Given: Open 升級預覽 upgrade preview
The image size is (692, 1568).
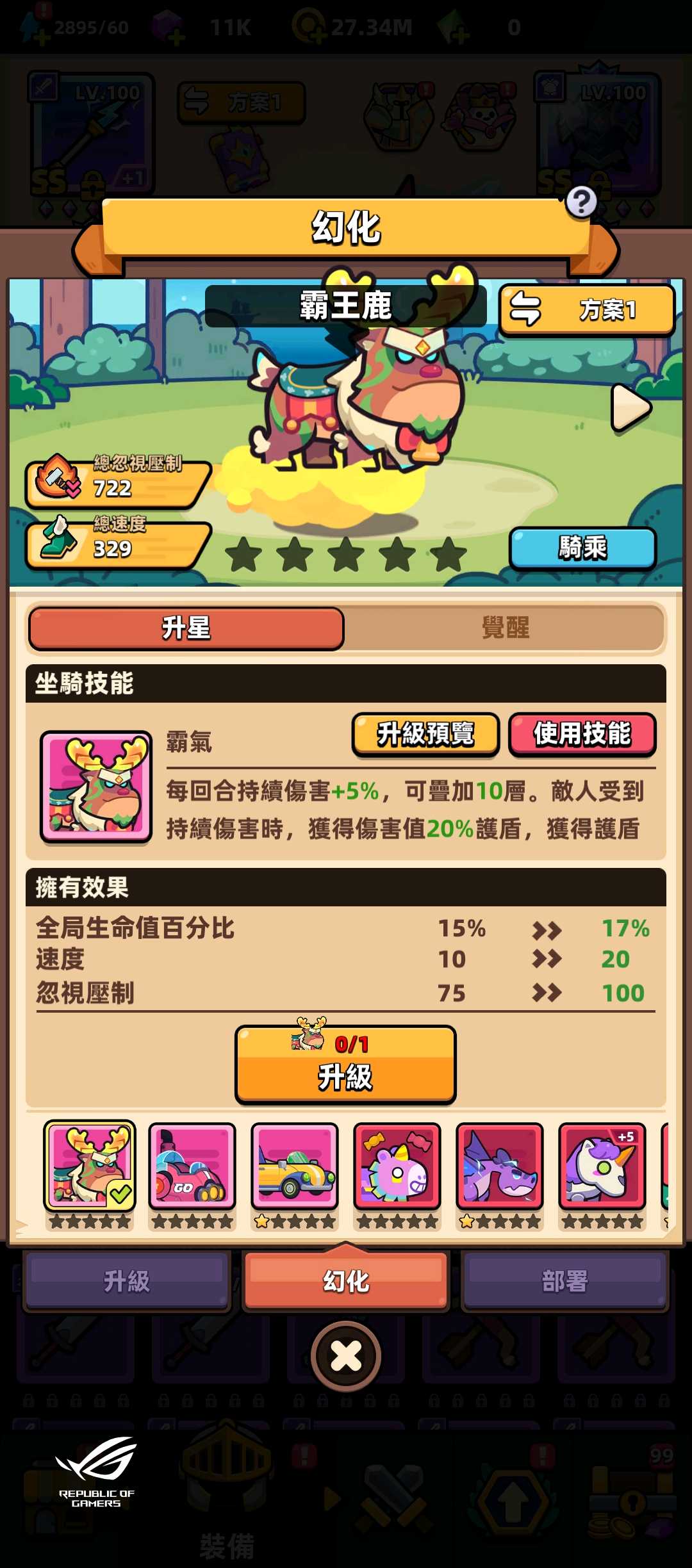Looking at the screenshot, I should [425, 734].
